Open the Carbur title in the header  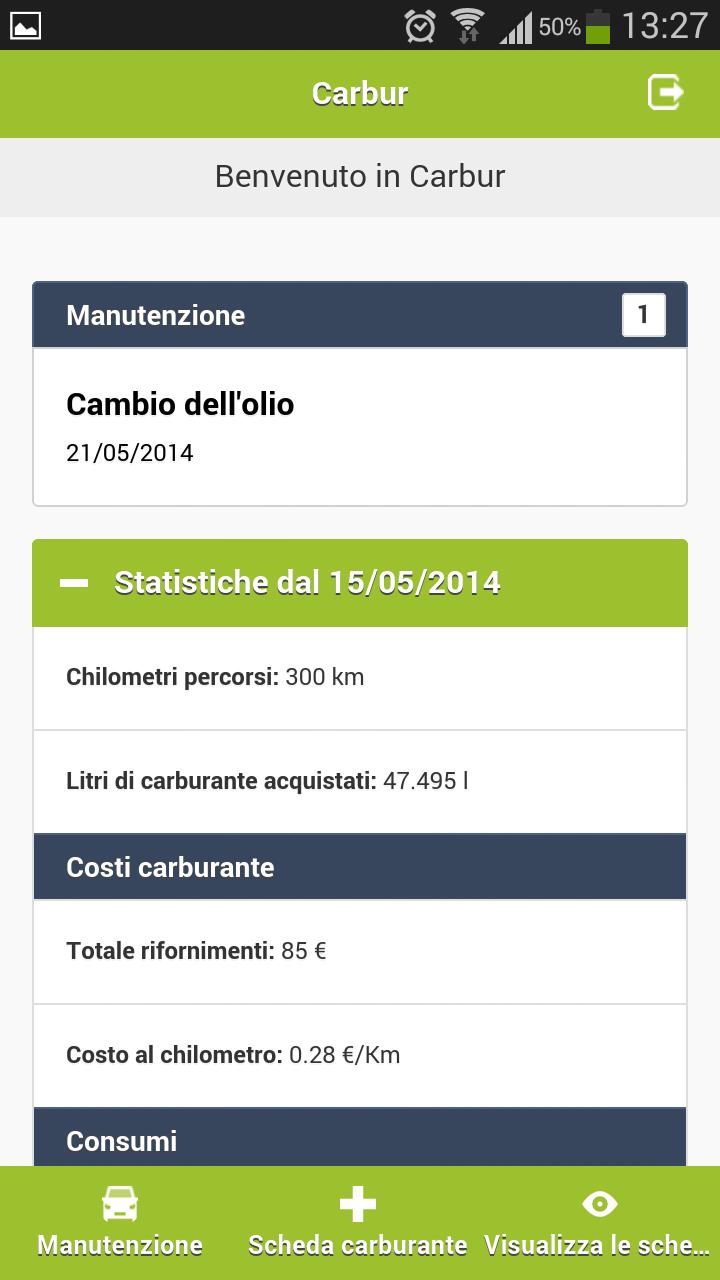pos(359,93)
